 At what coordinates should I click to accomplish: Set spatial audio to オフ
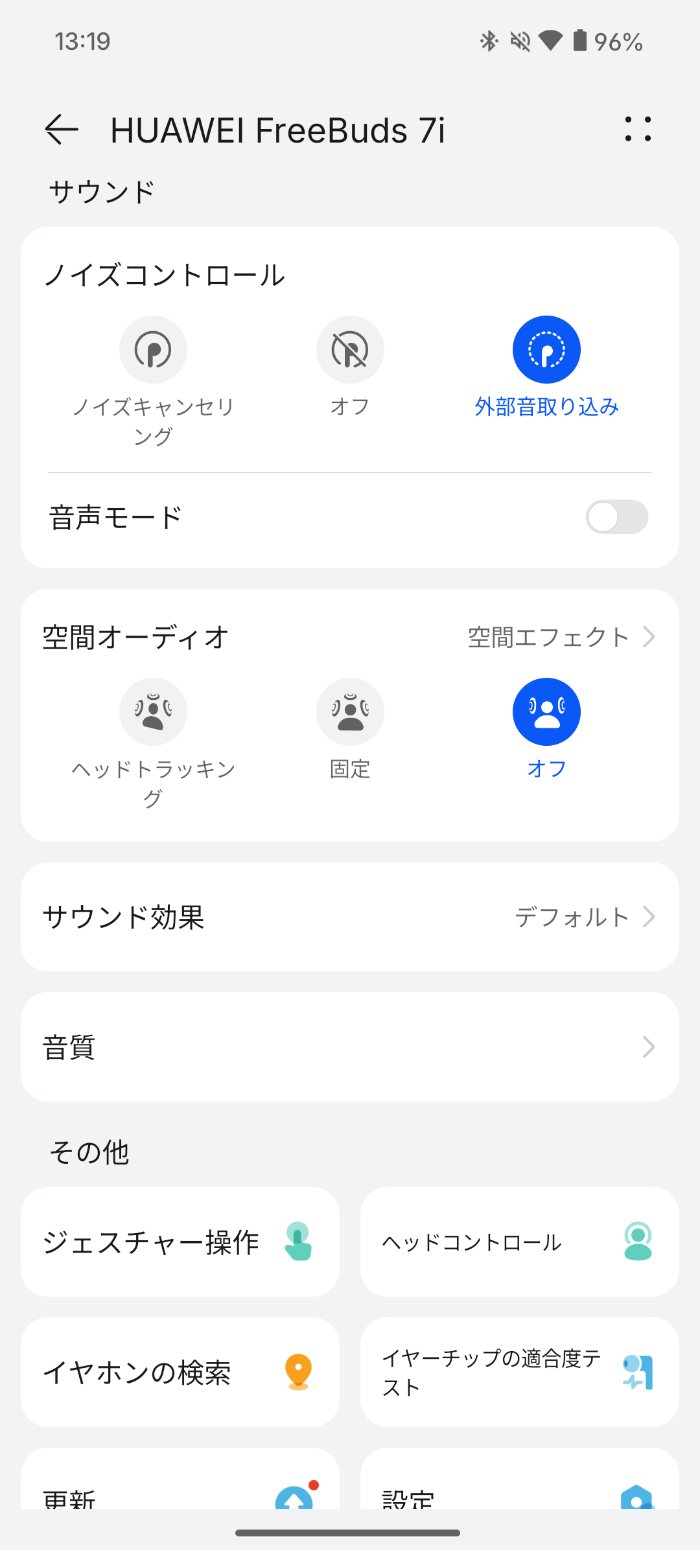pyautogui.click(x=547, y=712)
